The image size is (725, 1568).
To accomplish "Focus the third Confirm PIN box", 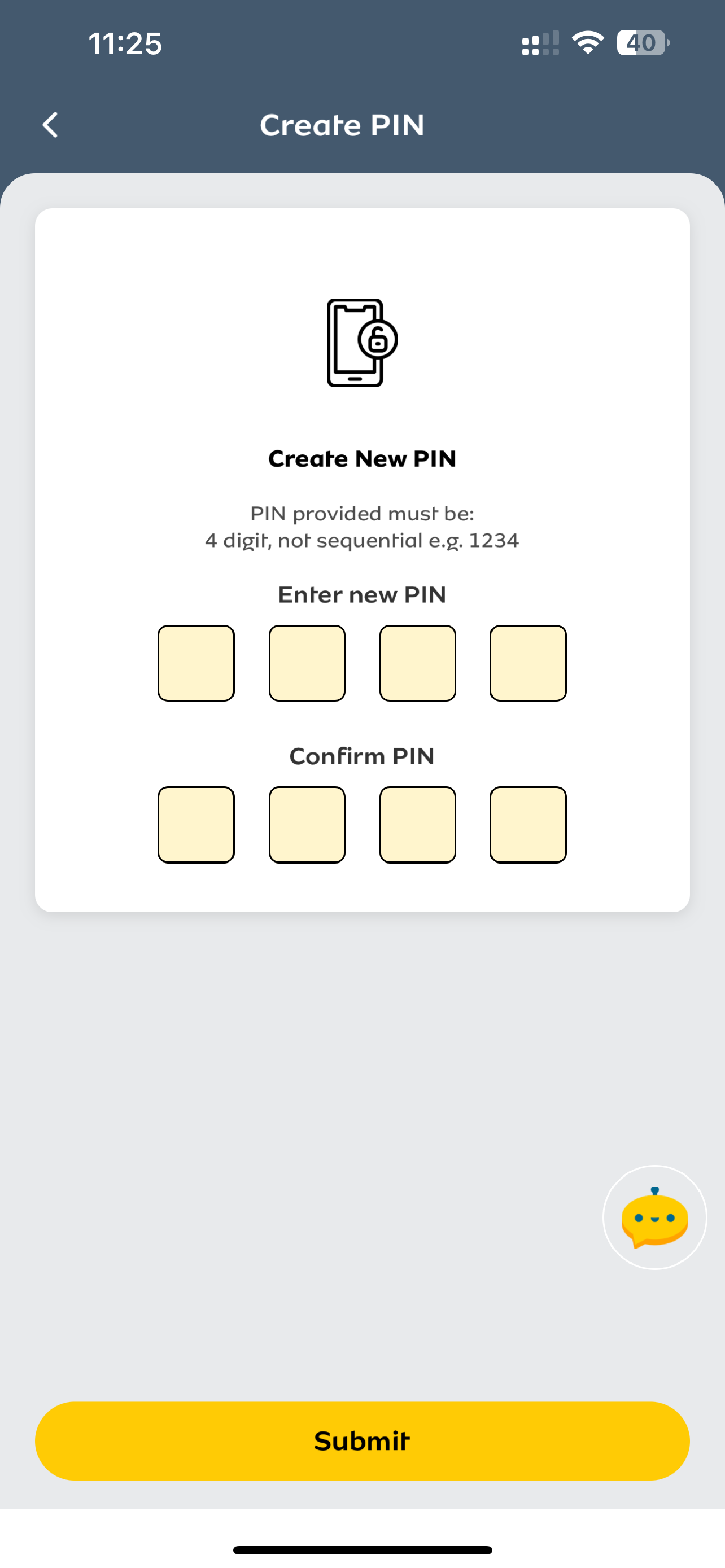I will click(x=418, y=824).
